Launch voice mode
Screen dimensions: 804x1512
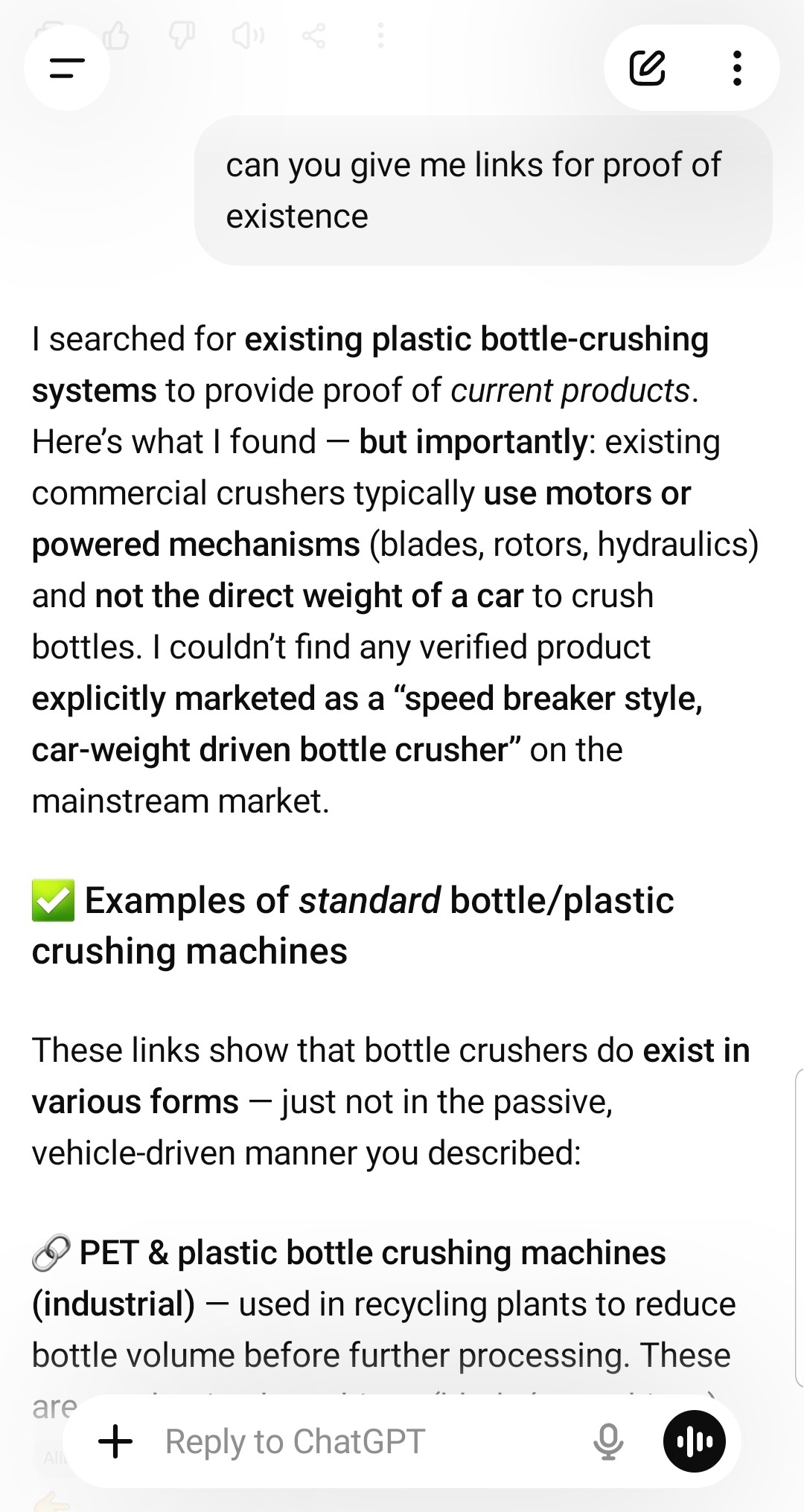694,1441
